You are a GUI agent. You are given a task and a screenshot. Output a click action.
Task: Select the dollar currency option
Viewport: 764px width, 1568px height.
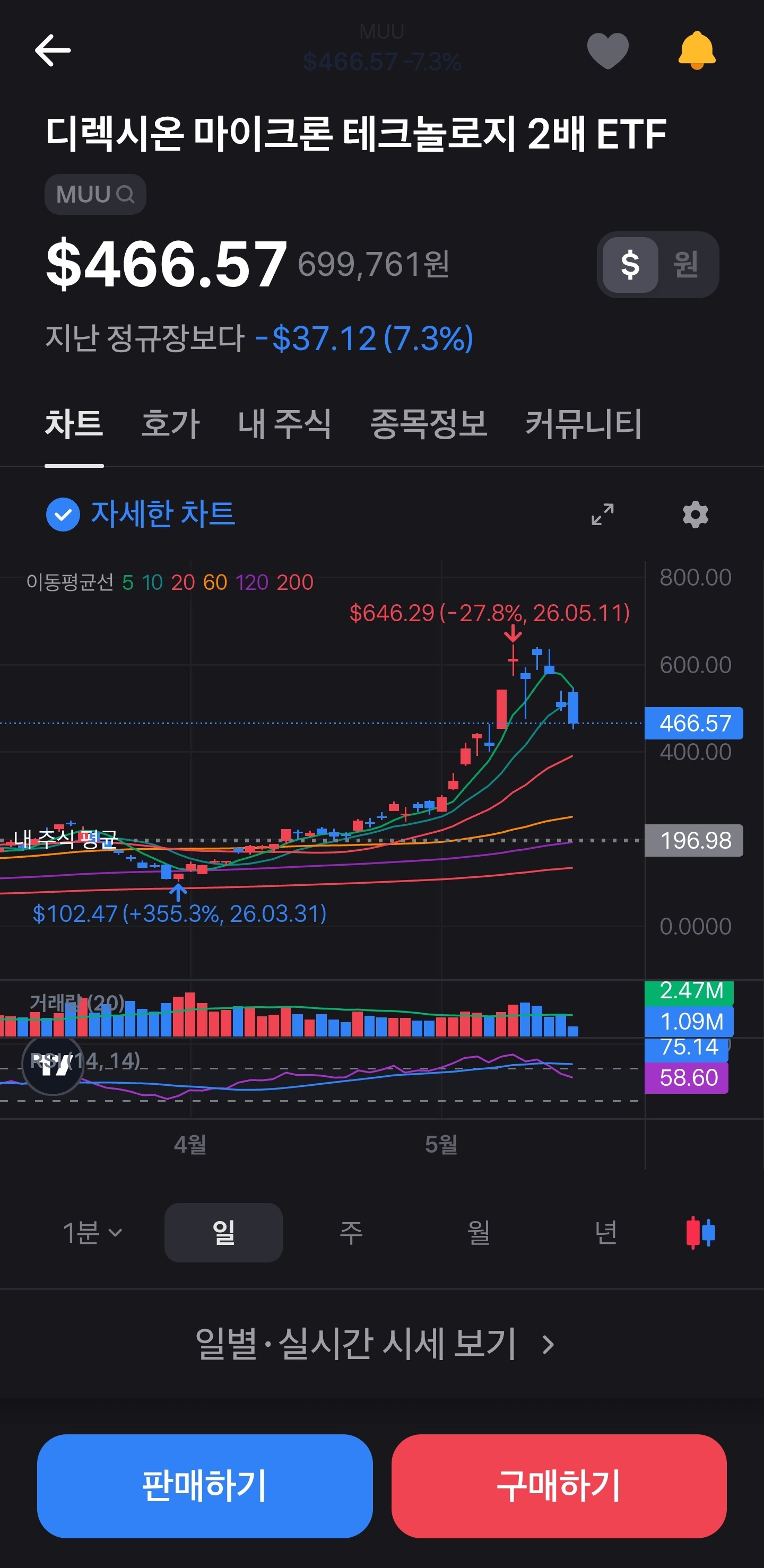630,264
